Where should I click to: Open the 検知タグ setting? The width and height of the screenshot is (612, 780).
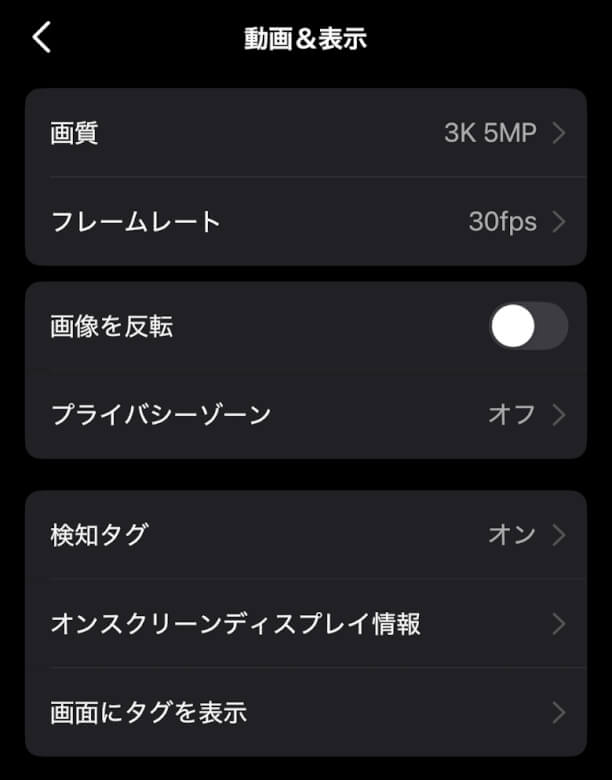click(305, 535)
